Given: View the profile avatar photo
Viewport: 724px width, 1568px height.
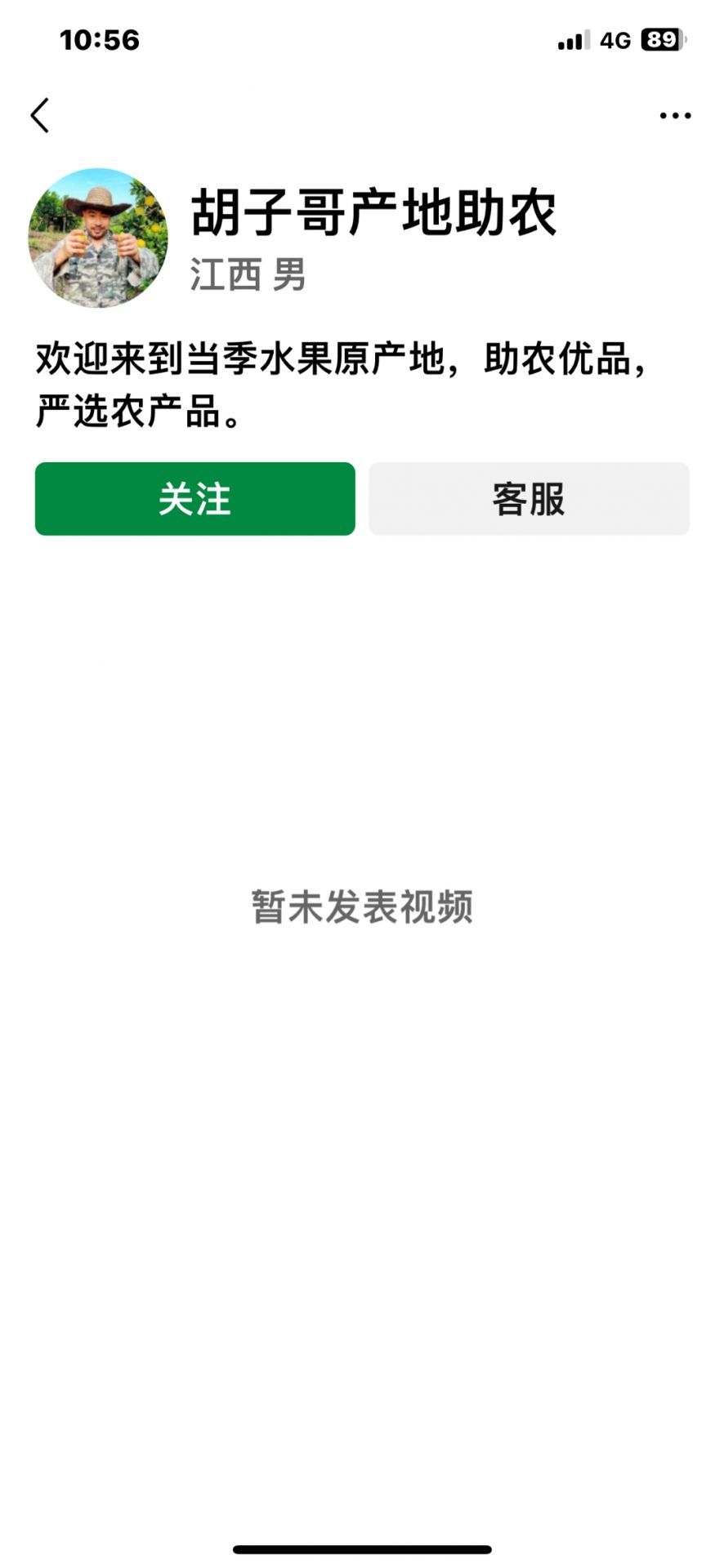Looking at the screenshot, I should coord(98,238).
